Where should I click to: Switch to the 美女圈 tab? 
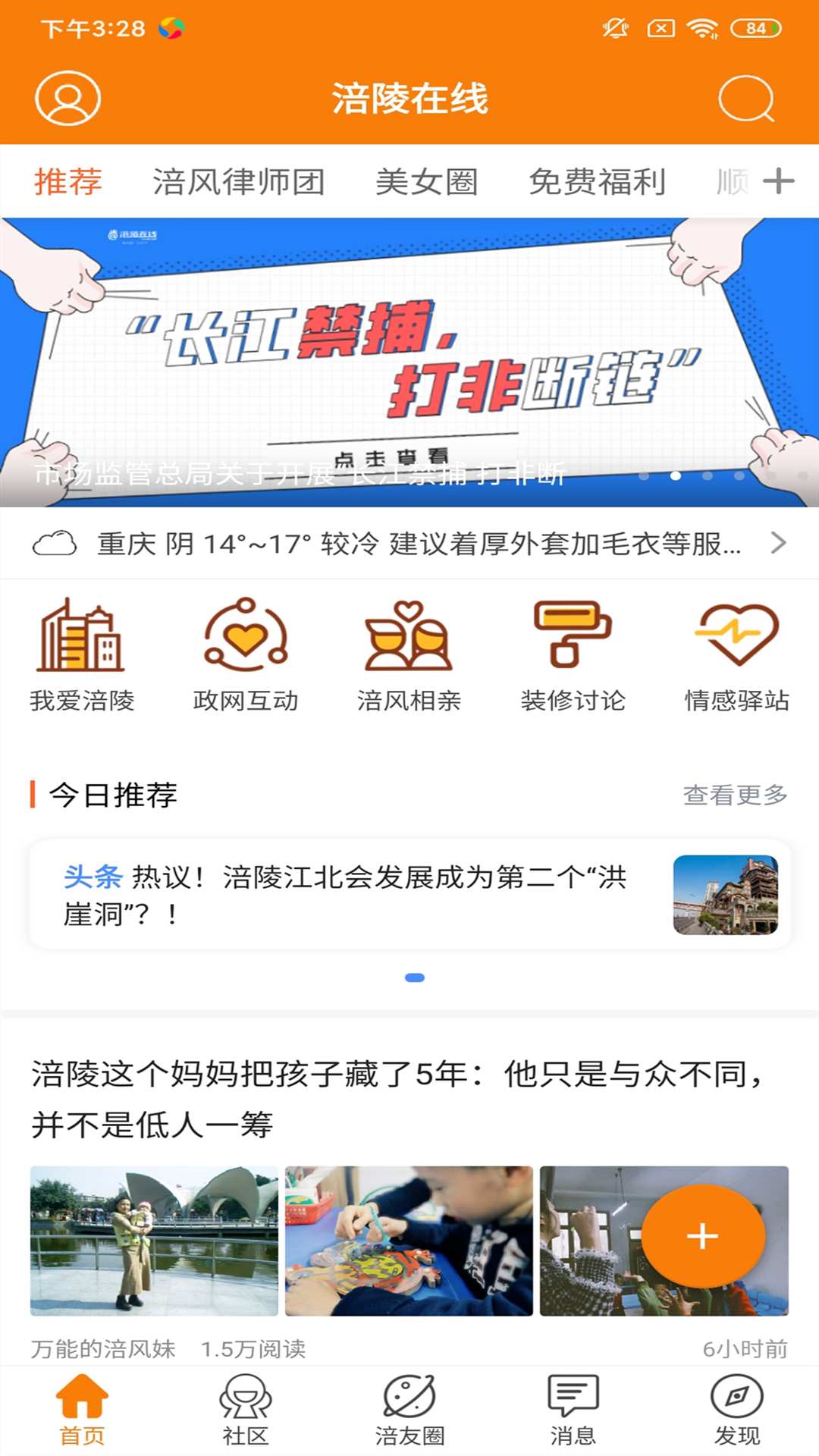pyautogui.click(x=427, y=182)
